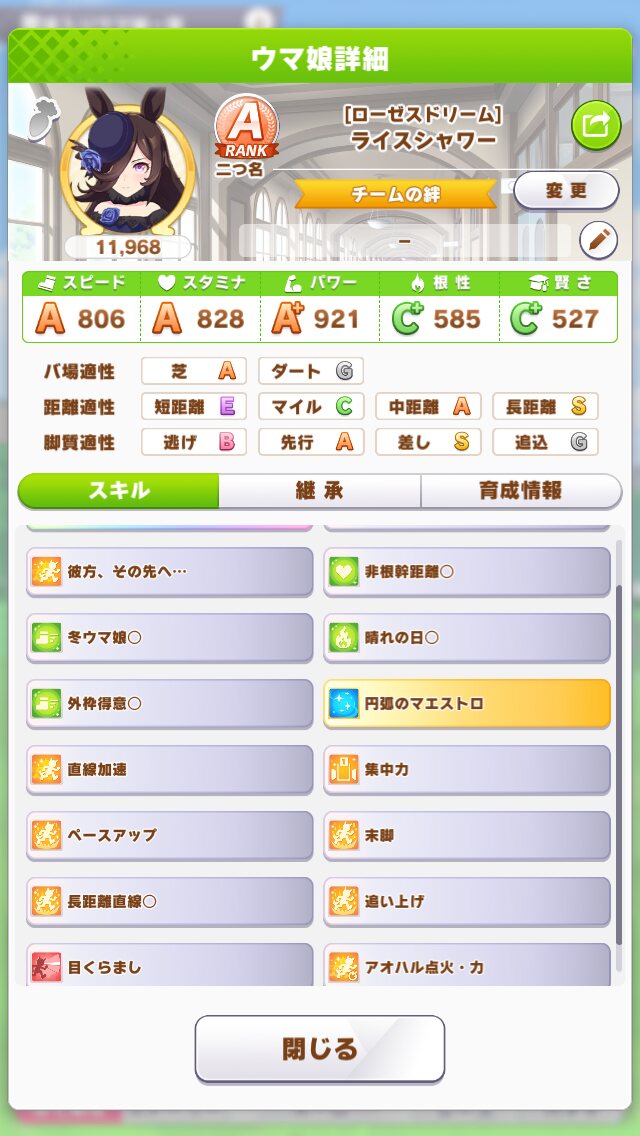Open skill 直線加速
This screenshot has height=1136, width=640.
pos(169,770)
